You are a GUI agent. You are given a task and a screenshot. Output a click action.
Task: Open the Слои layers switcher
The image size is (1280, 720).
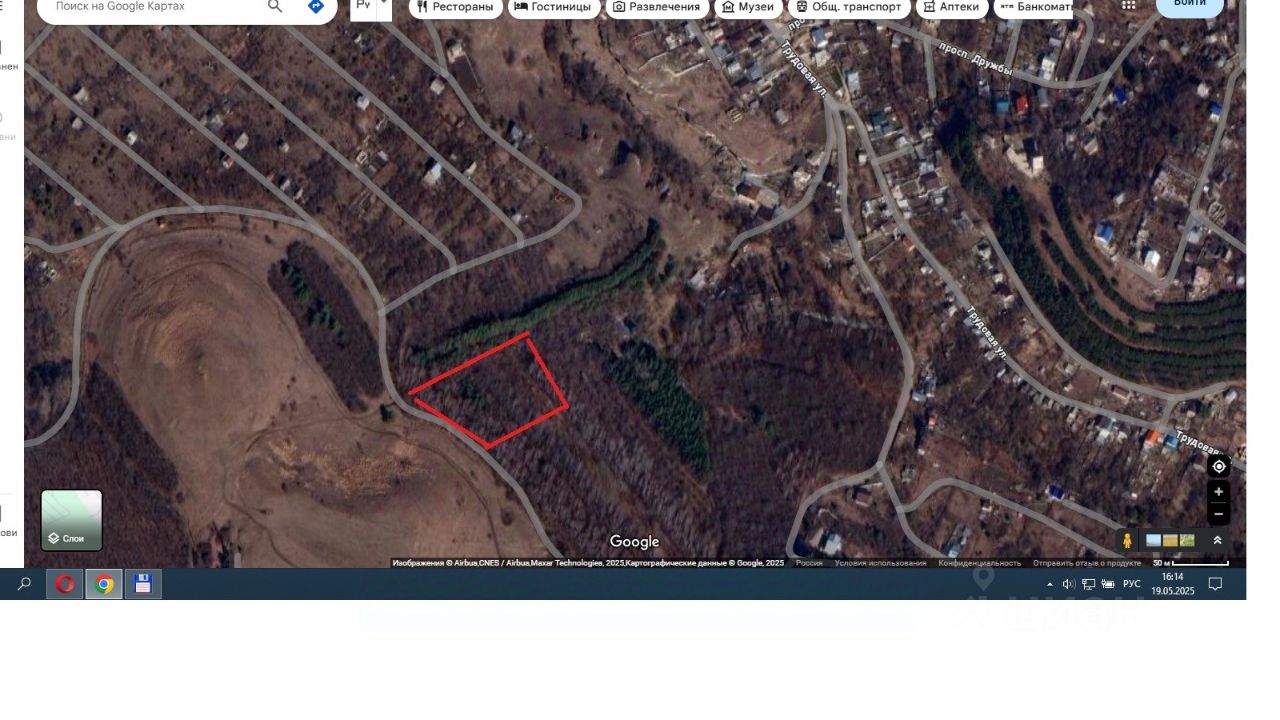pos(71,520)
